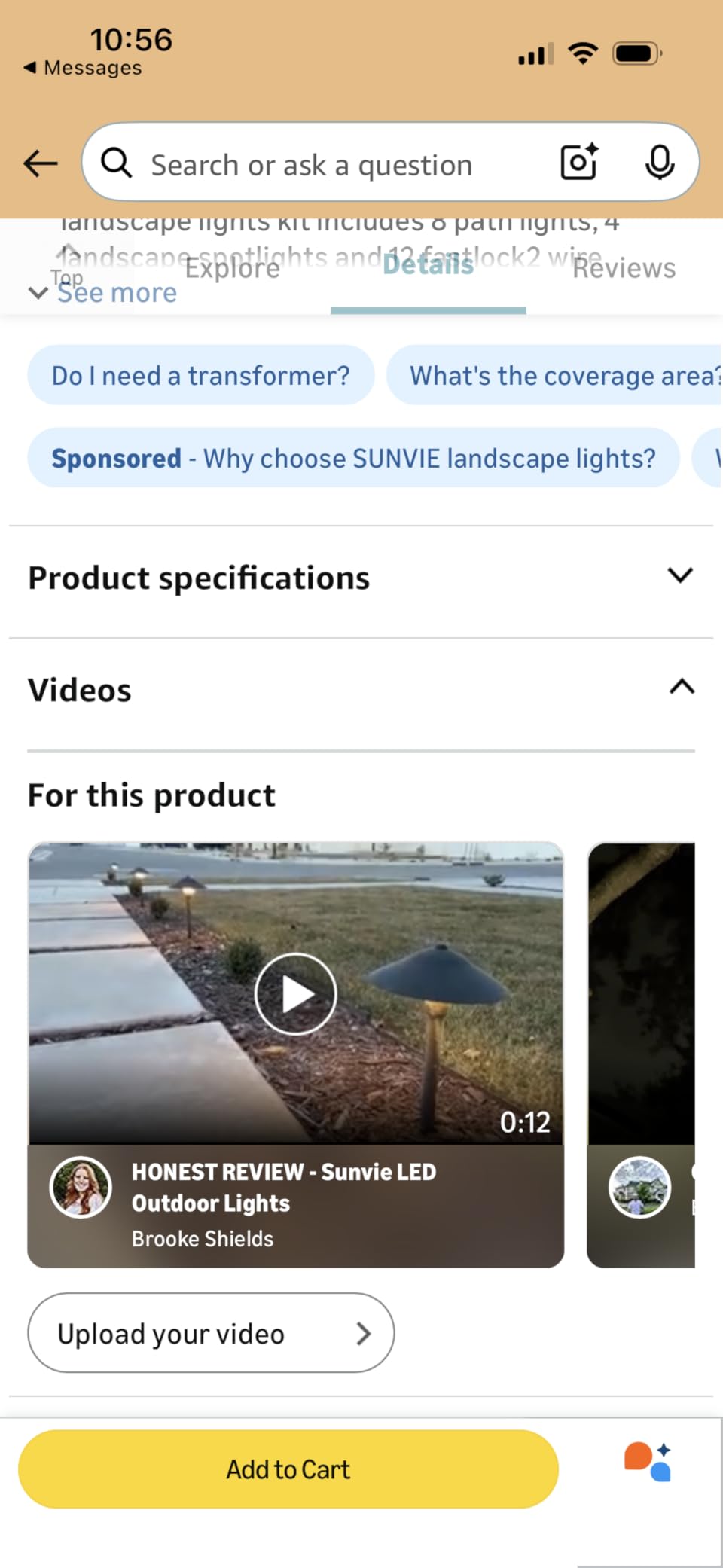Image resolution: width=723 pixels, height=1568 pixels.
Task: Switch to the Reviews tab
Action: 624,268
